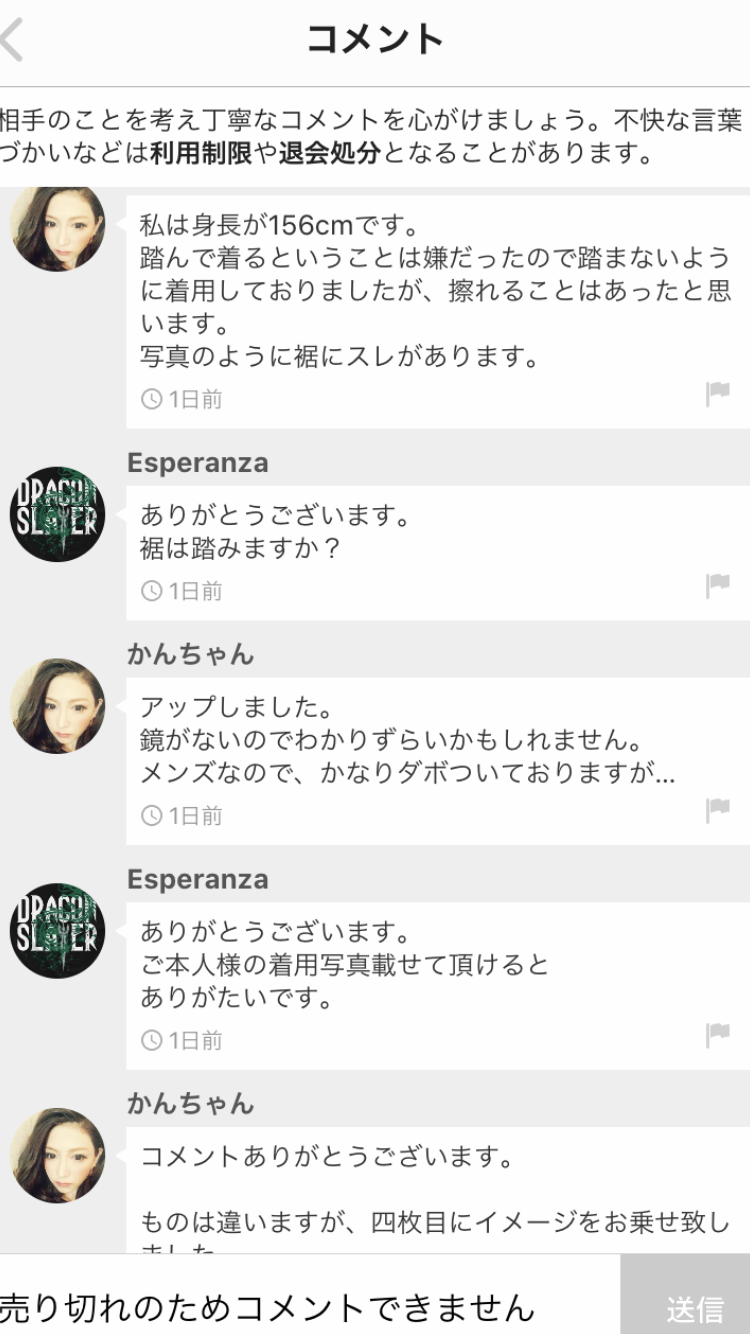Report Esperanza's comment 裾は踏みますか？
The image size is (750, 1334).
tap(717, 585)
